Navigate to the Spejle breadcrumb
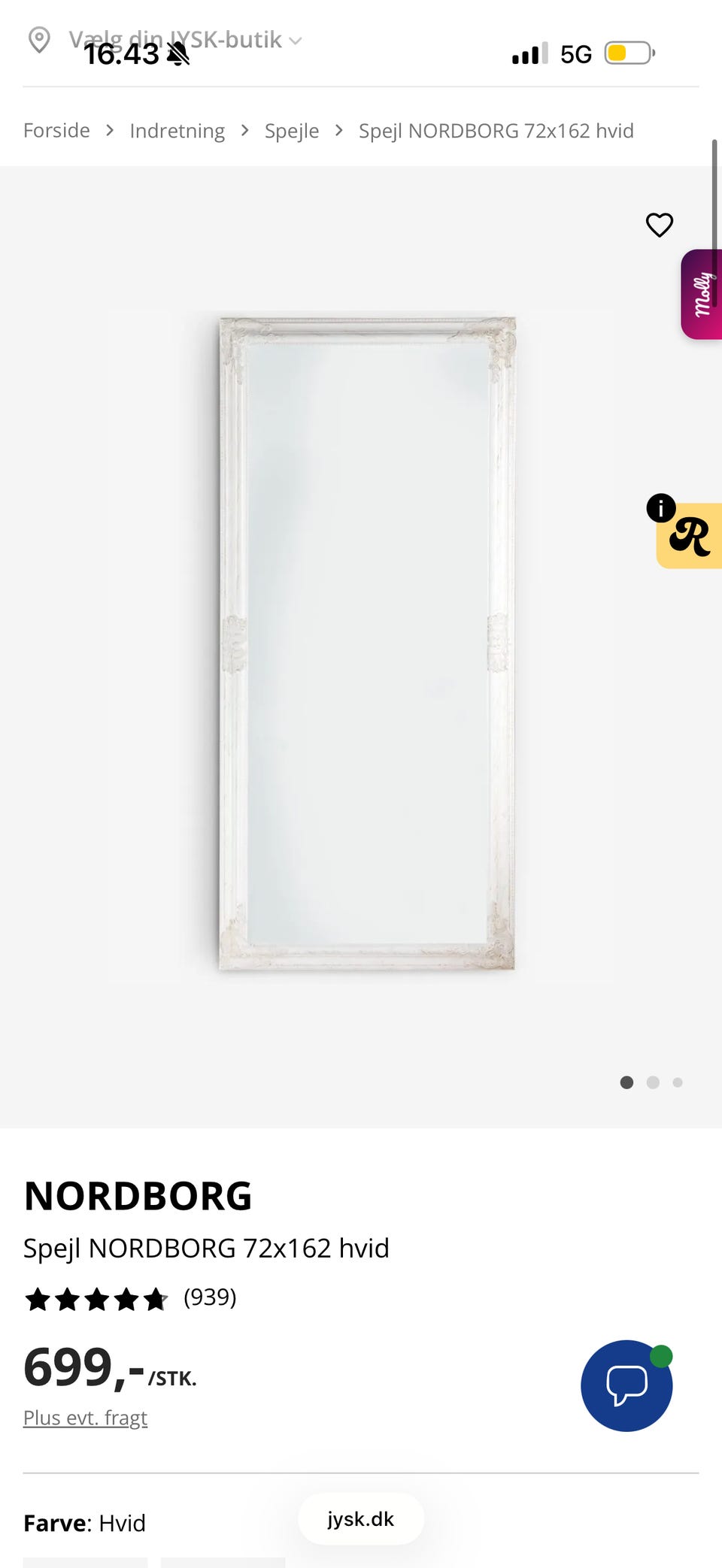 click(292, 131)
